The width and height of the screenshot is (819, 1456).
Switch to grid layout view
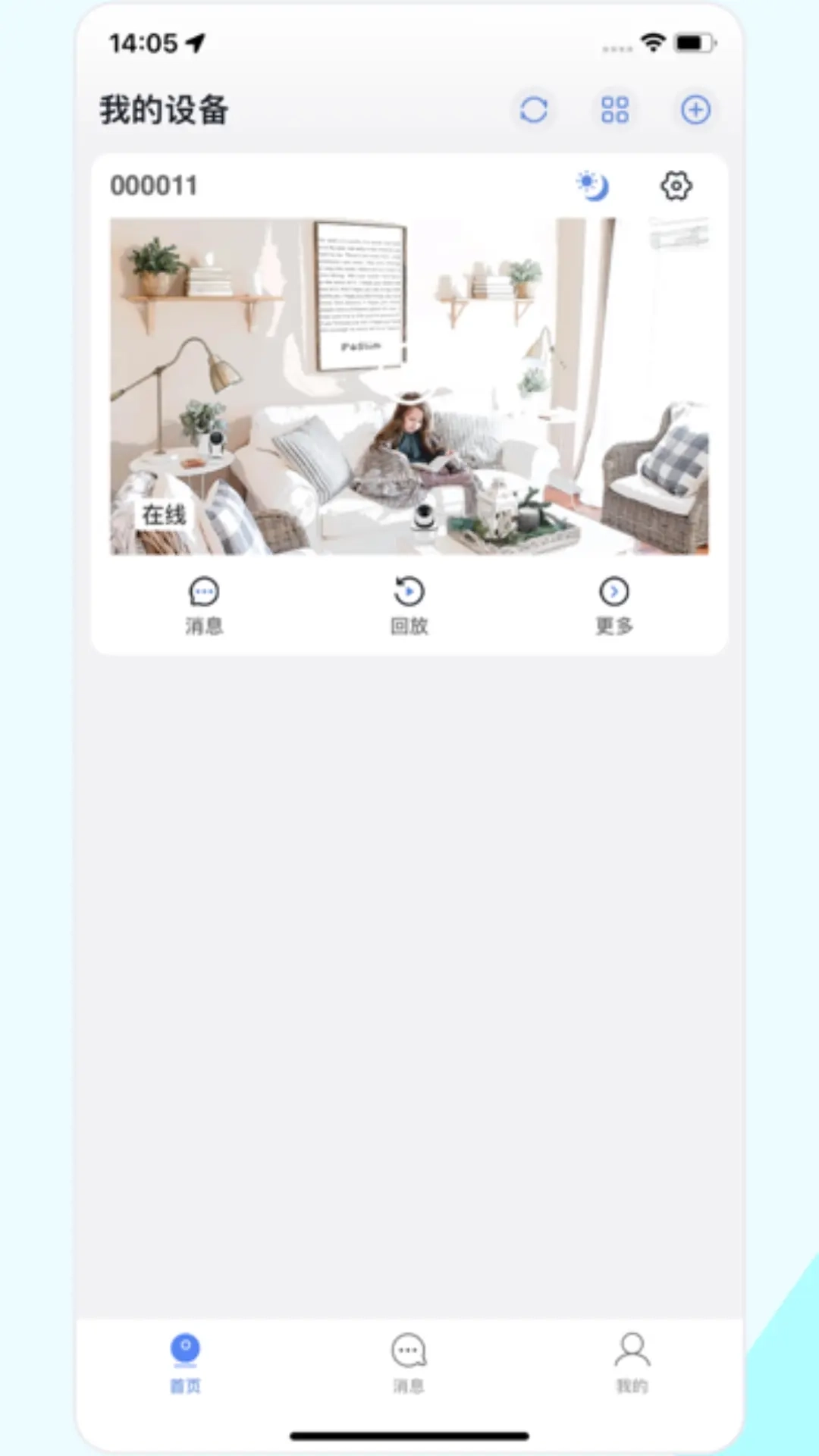coord(614,110)
